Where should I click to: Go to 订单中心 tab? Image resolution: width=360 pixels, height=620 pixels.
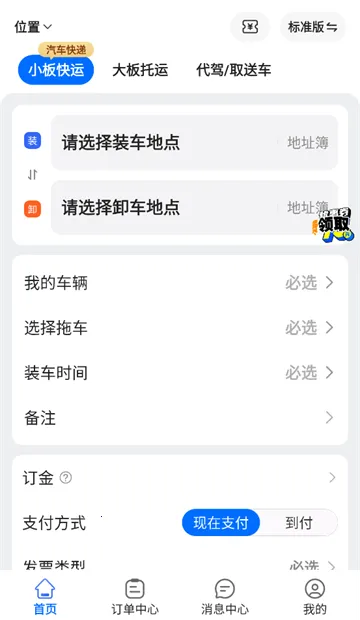pos(135,597)
